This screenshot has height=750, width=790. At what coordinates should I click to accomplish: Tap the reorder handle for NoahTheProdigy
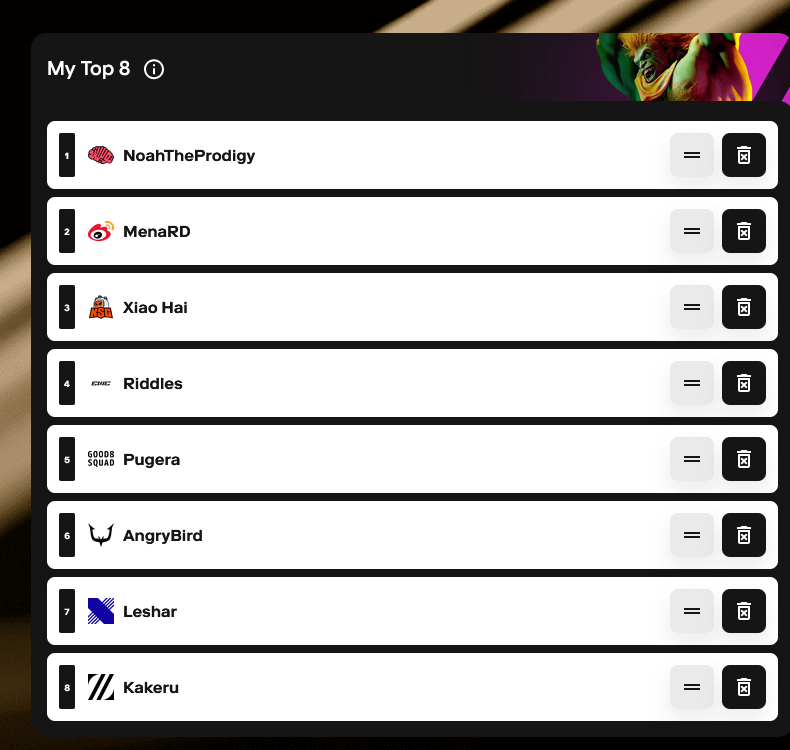coord(691,155)
